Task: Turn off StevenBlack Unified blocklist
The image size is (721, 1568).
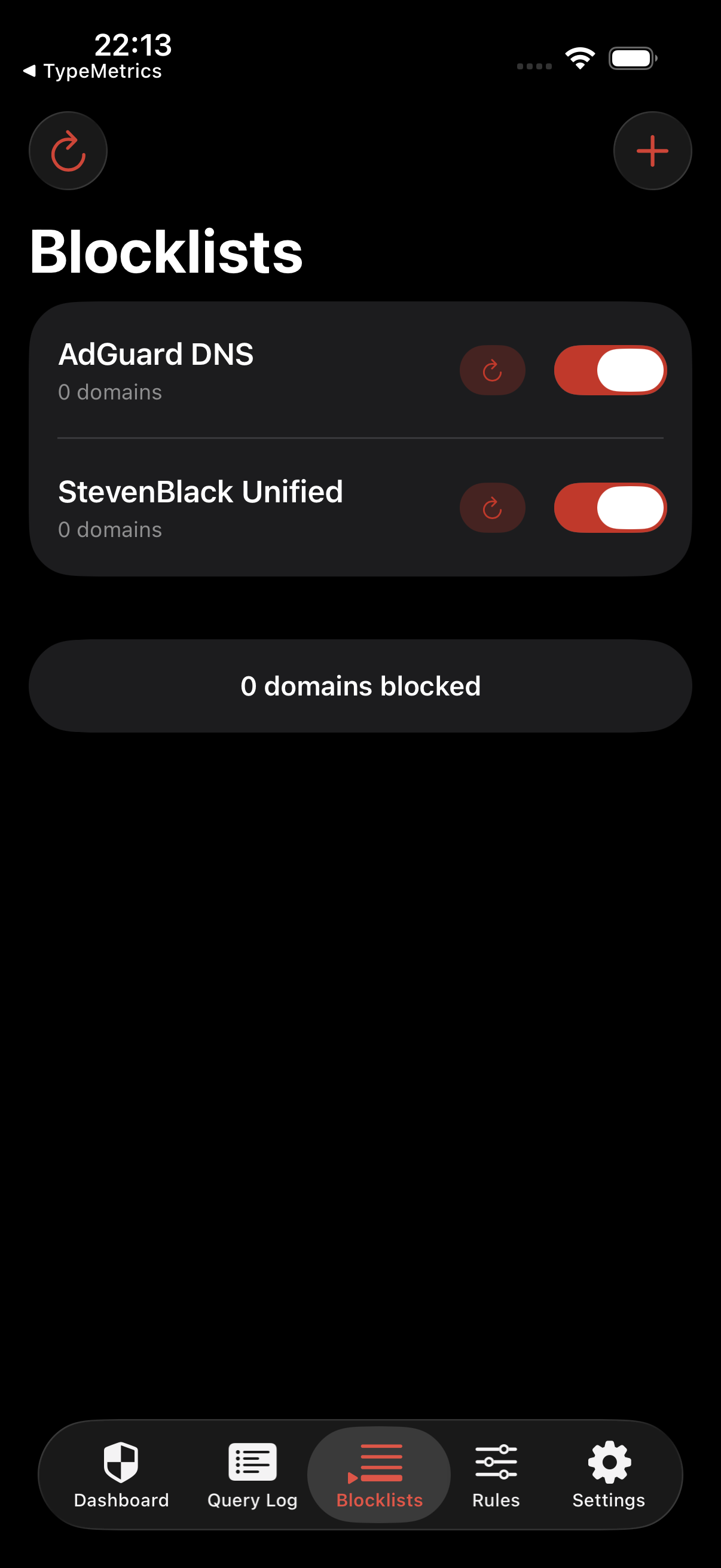Action: click(610, 508)
